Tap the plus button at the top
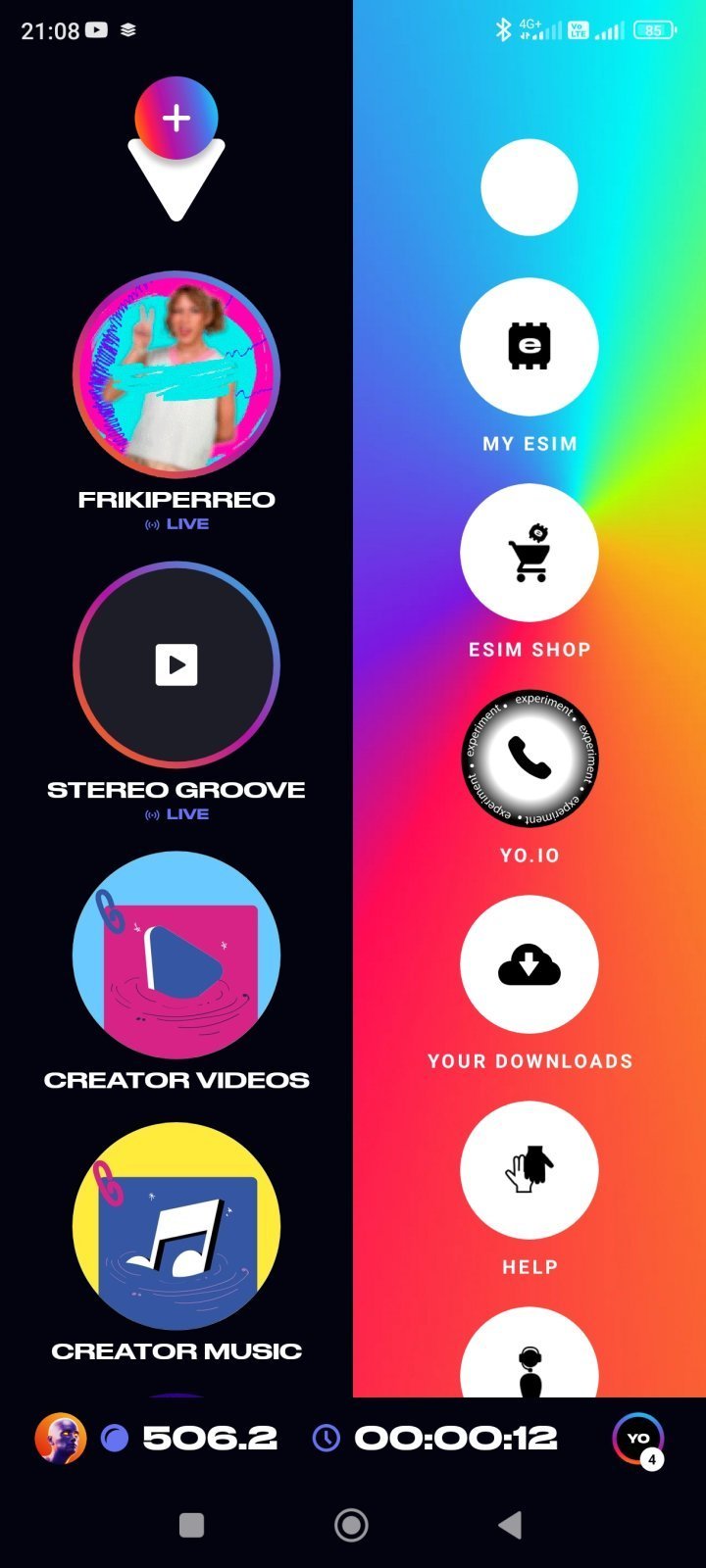 coord(176,119)
